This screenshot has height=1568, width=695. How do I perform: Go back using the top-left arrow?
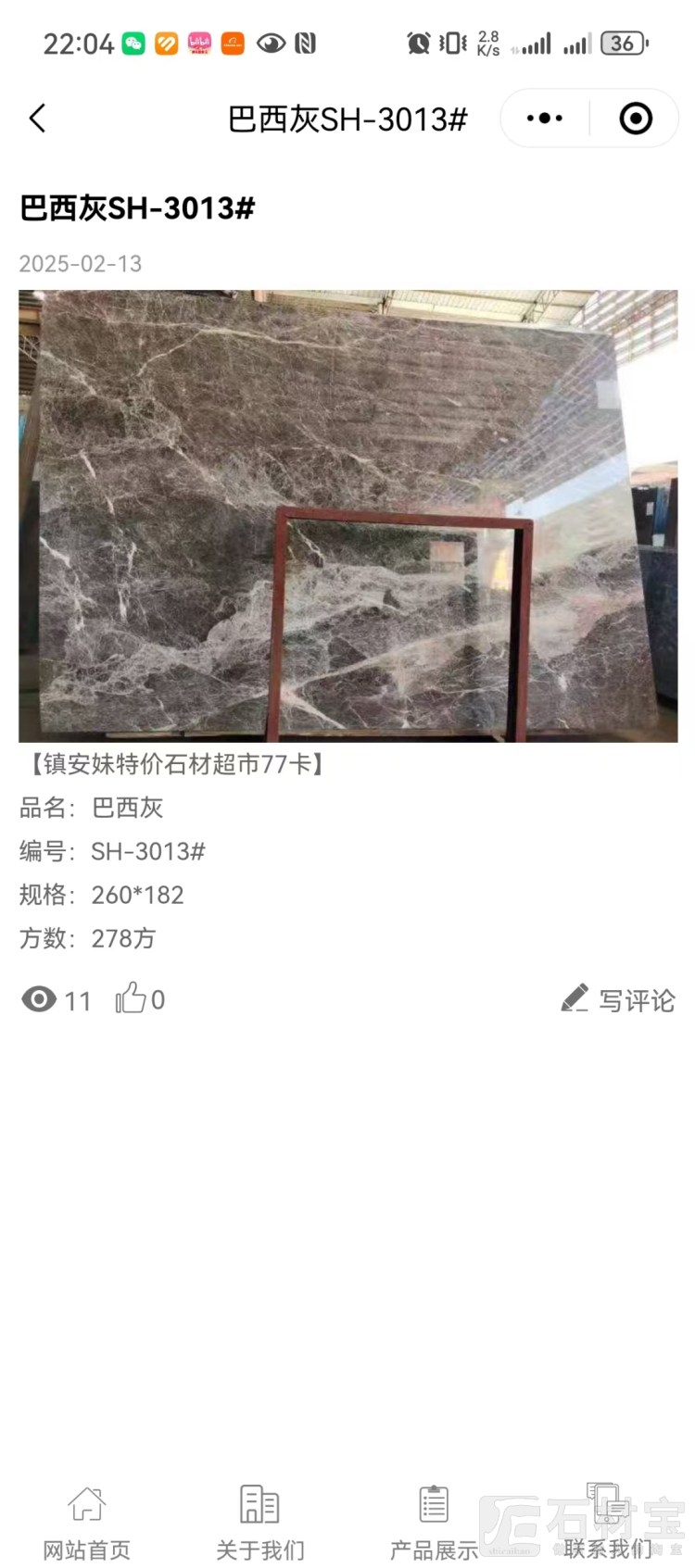tap(37, 119)
